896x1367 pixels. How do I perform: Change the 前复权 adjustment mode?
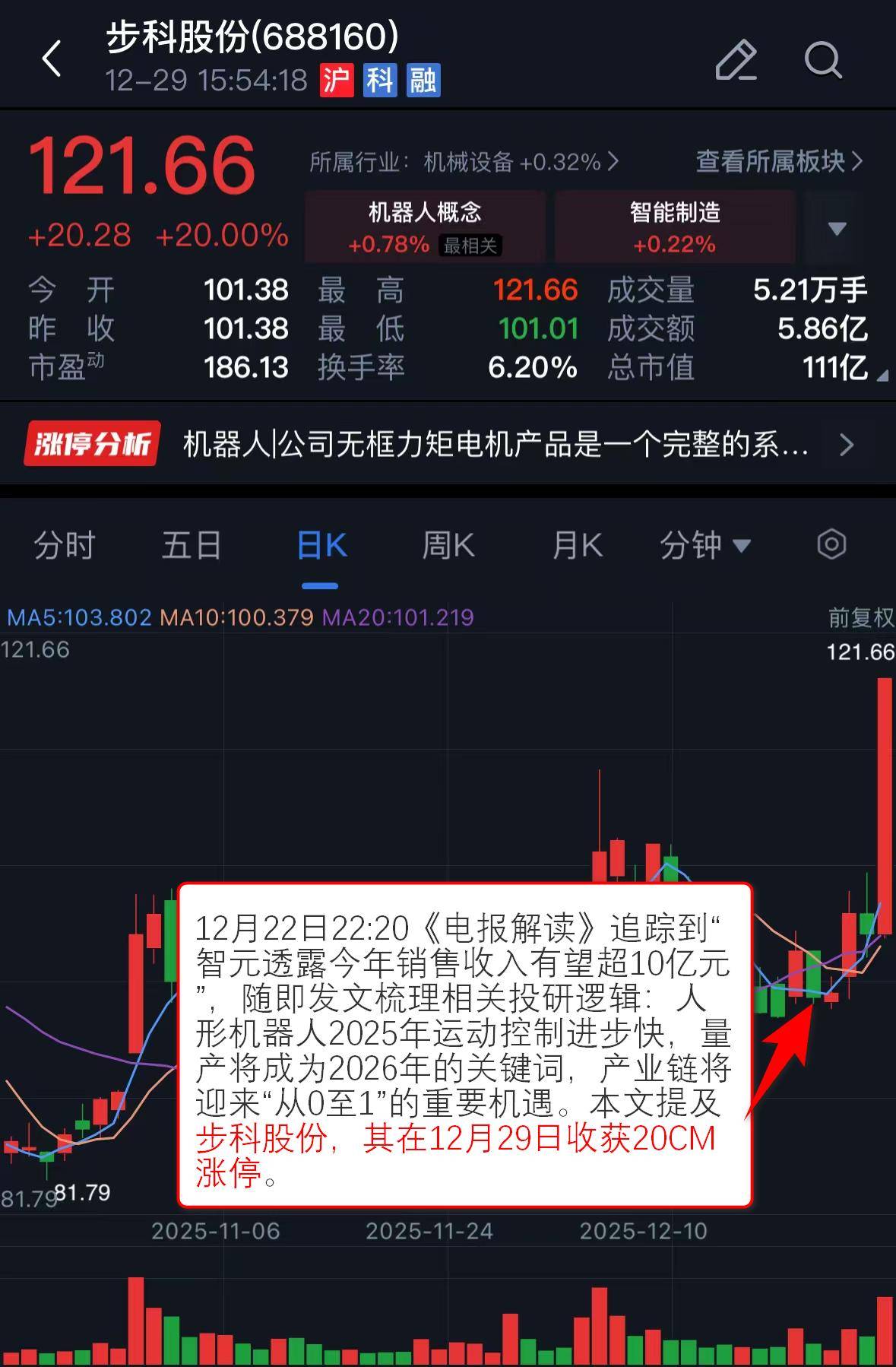coord(860,617)
